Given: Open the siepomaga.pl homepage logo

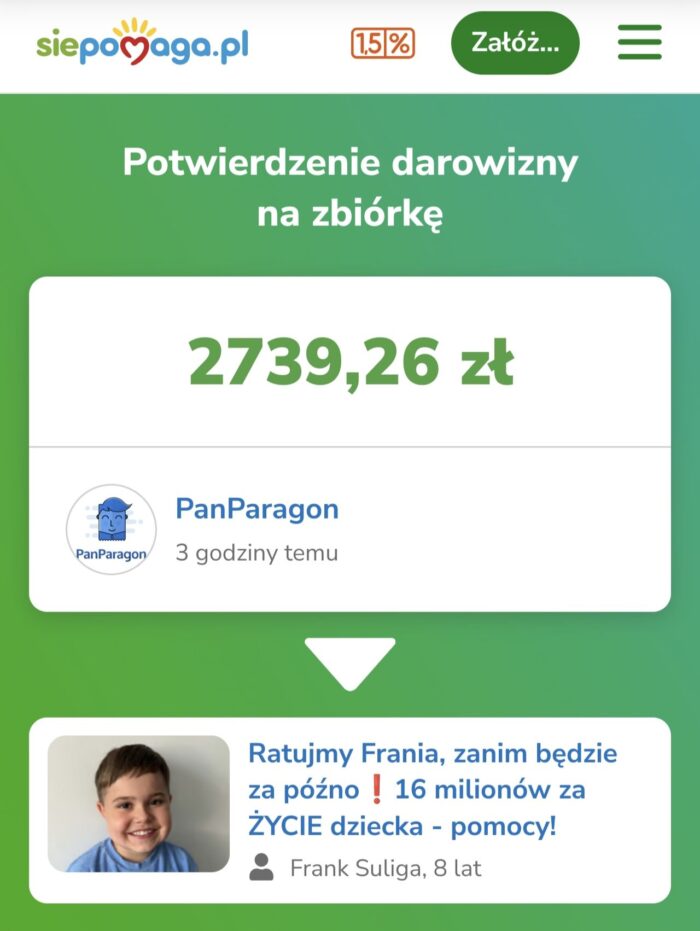Looking at the screenshot, I should click(x=142, y=44).
